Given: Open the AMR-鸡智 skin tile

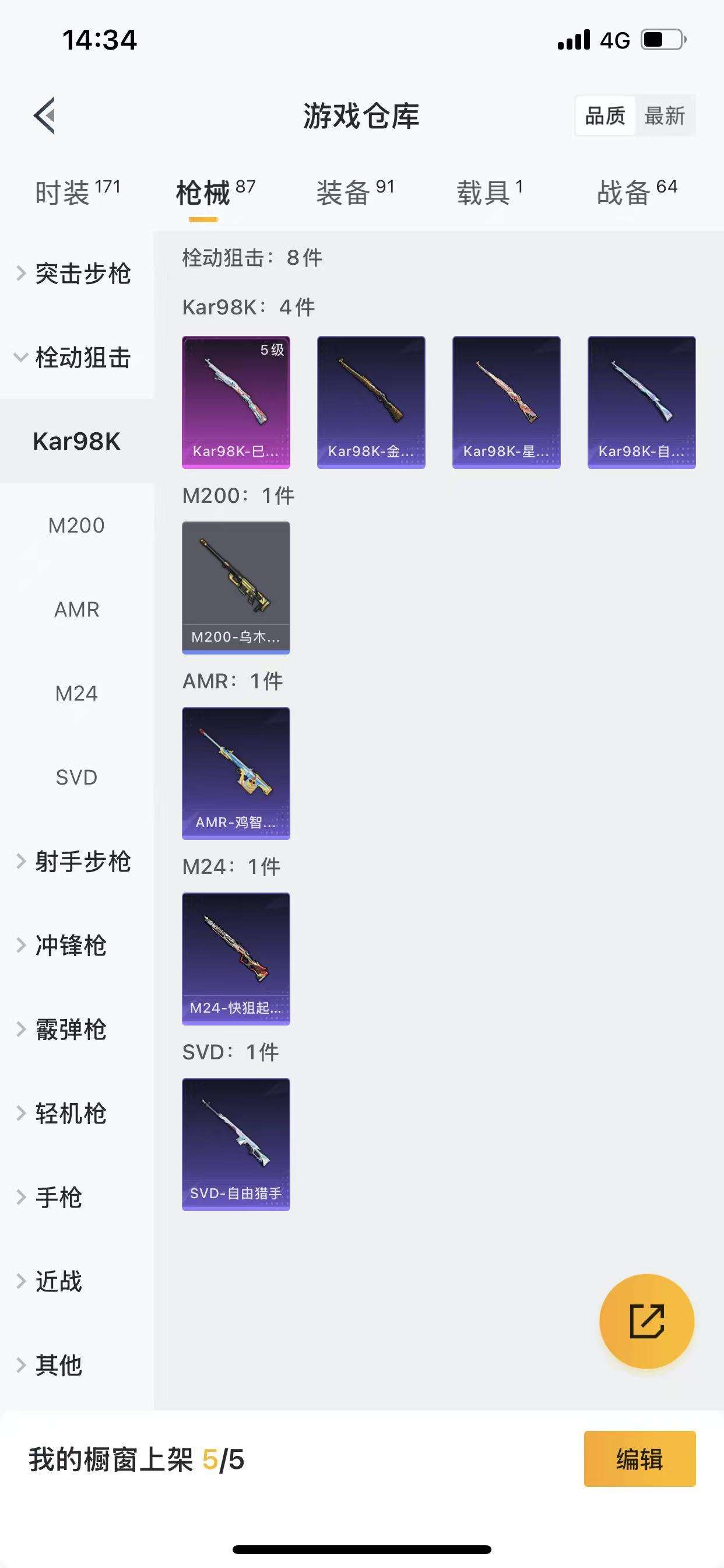Looking at the screenshot, I should (236, 773).
